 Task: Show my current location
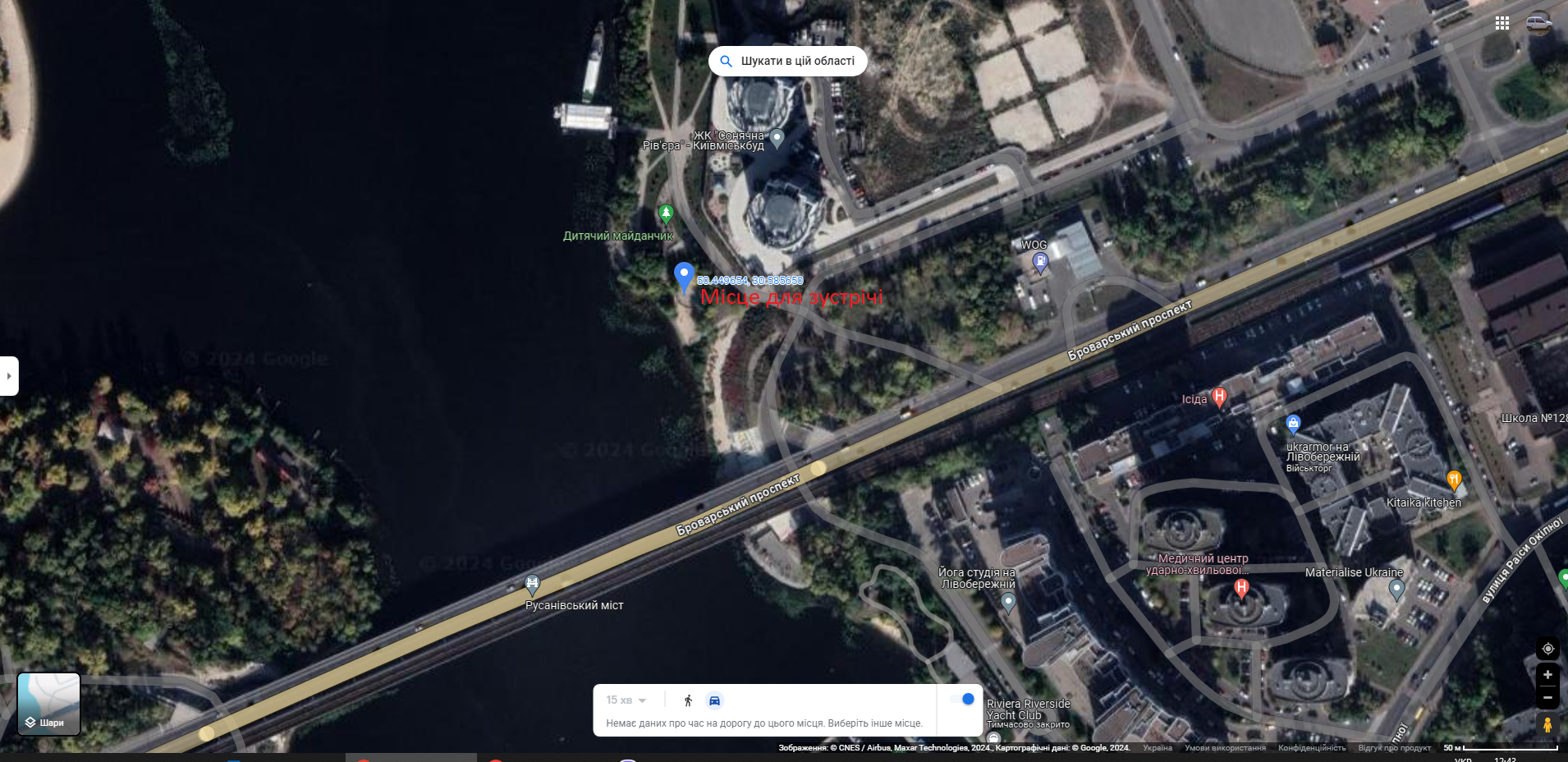click(1547, 649)
